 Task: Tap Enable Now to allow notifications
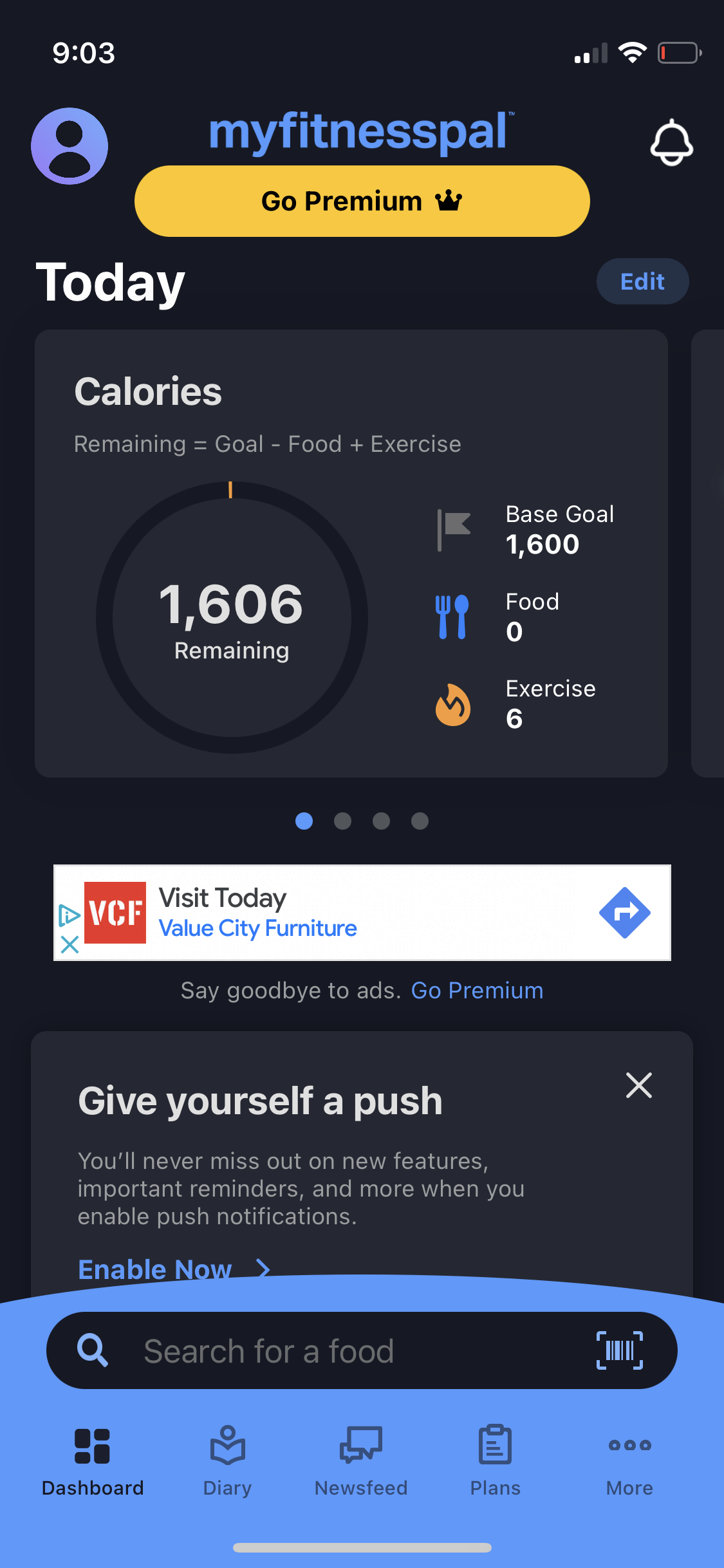click(x=154, y=1268)
